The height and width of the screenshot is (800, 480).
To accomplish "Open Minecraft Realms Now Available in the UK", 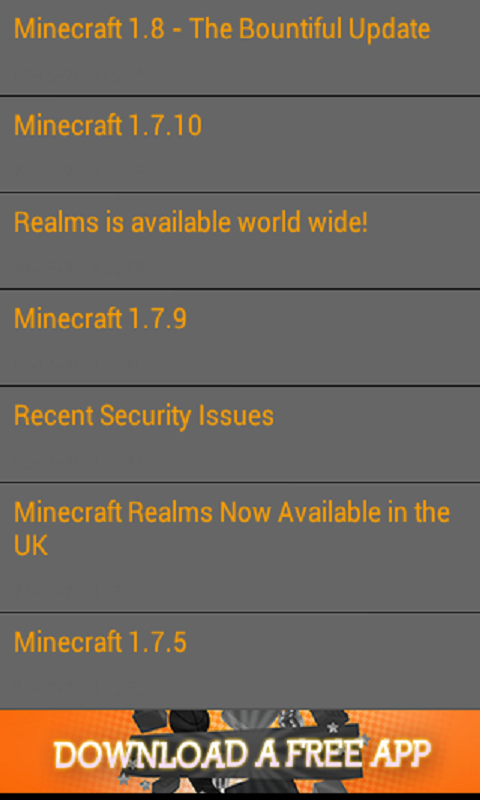I will [240, 547].
